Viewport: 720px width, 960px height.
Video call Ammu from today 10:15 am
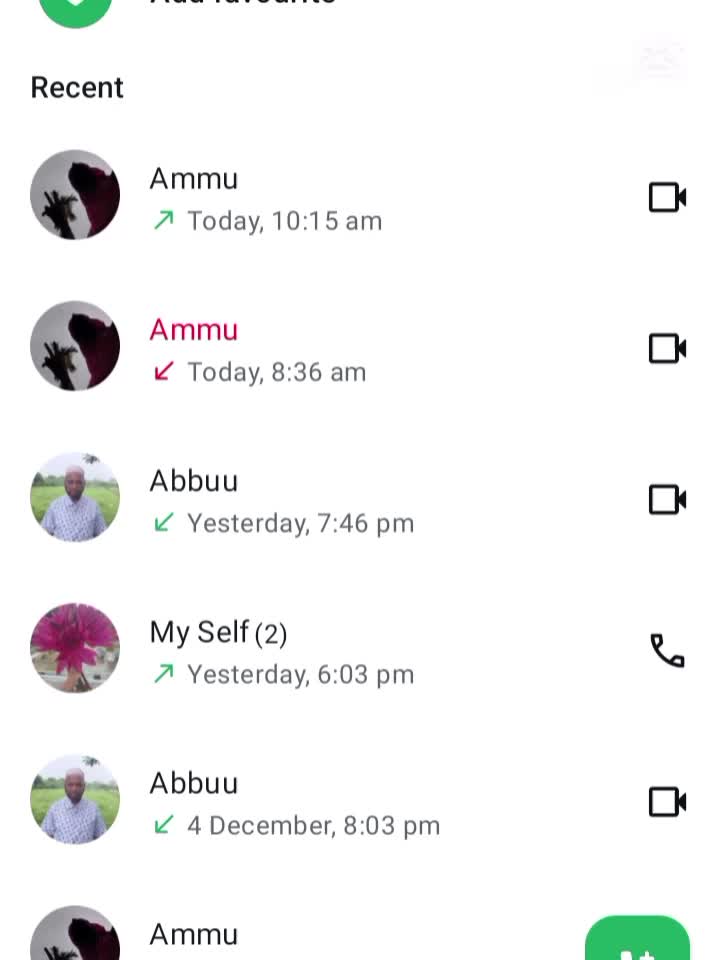coord(667,197)
